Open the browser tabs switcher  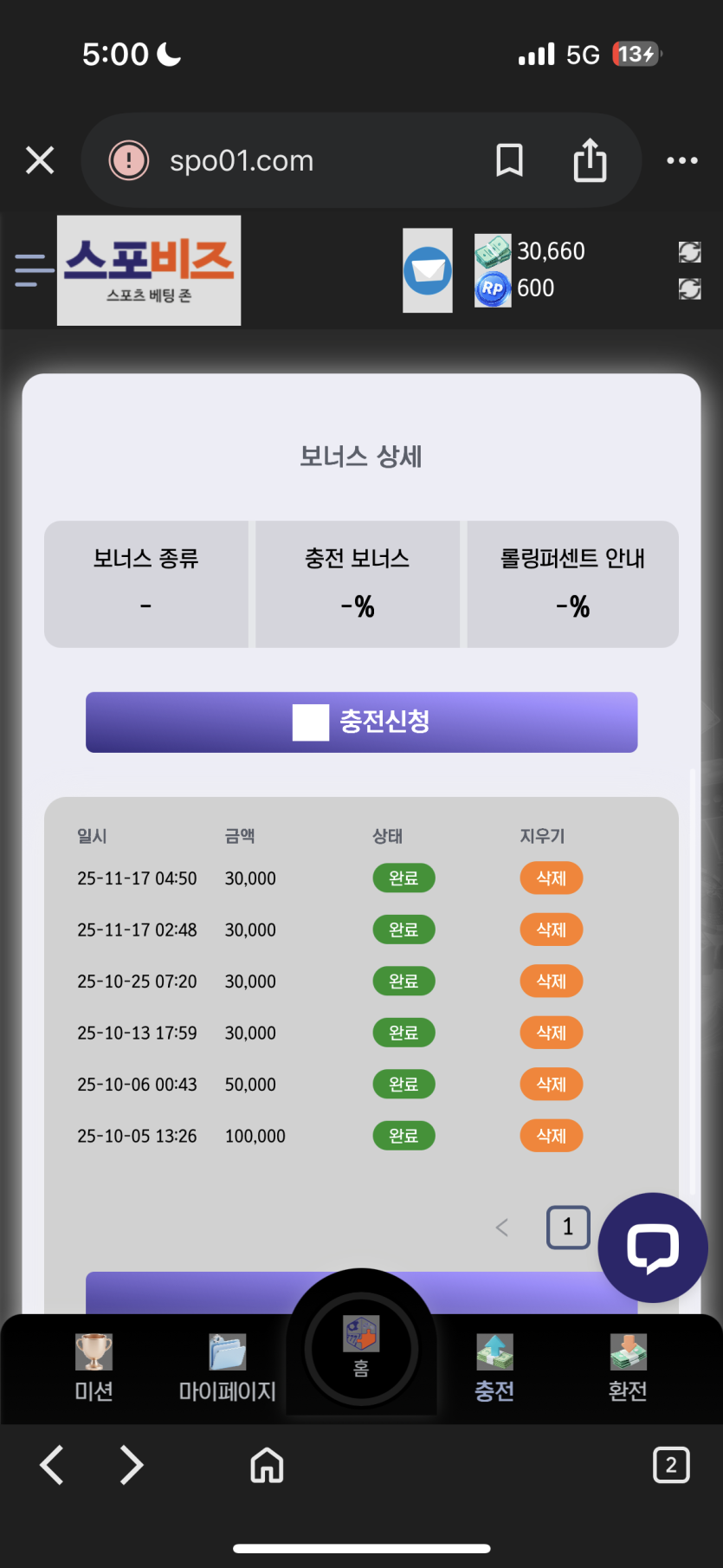tap(670, 1465)
